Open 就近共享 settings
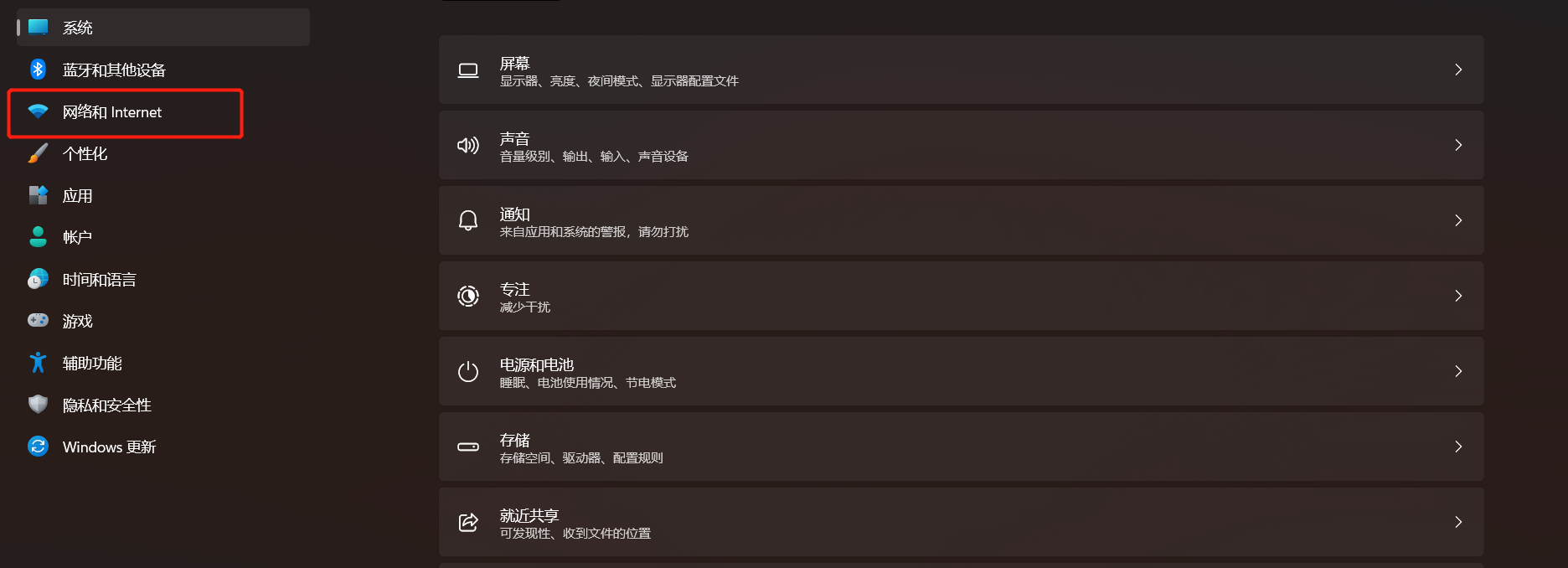This screenshot has height=568, width=1568. [x=961, y=523]
